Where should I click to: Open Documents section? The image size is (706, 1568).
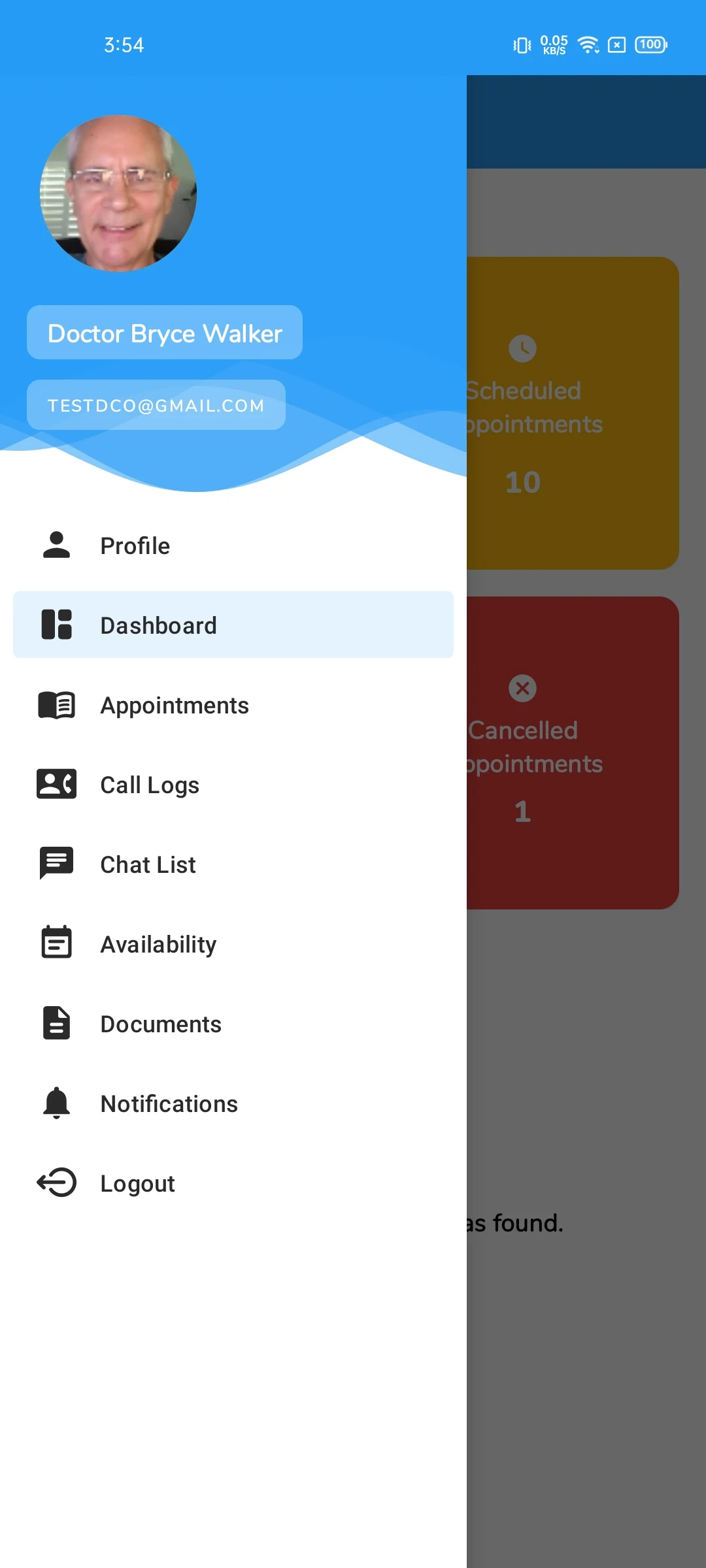tap(161, 1024)
